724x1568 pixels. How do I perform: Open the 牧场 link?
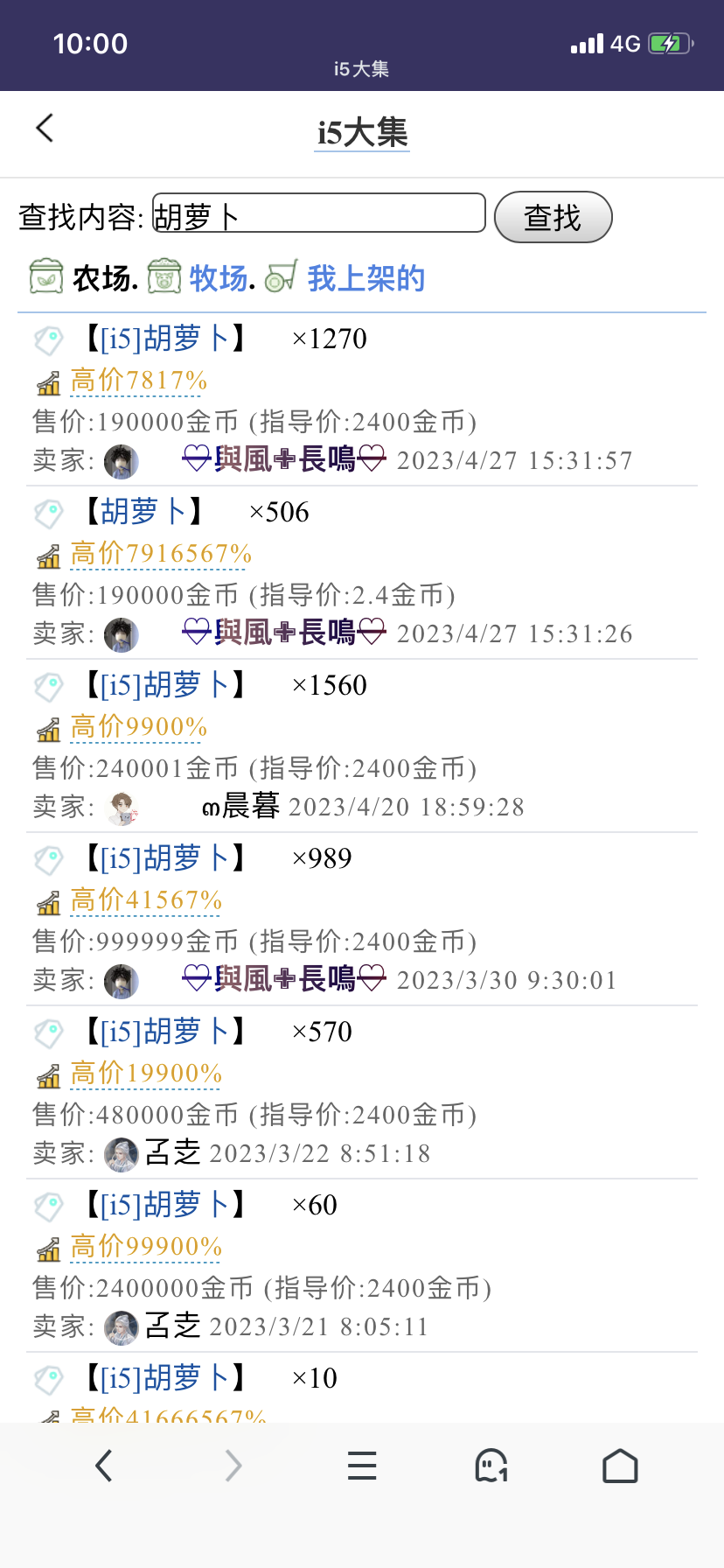(x=221, y=278)
